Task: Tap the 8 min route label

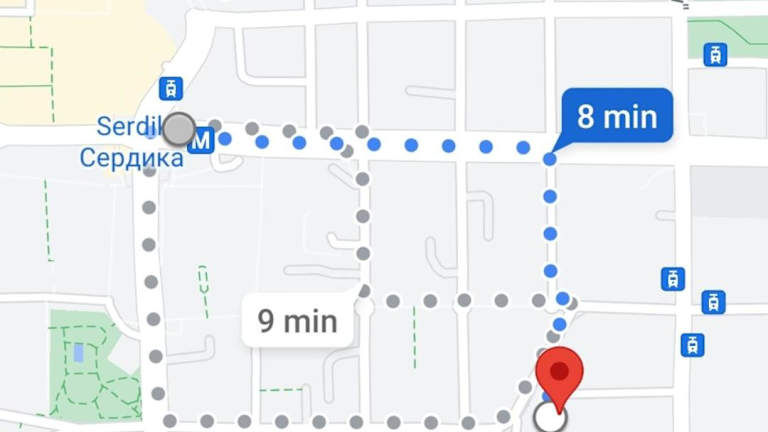Action: [x=616, y=118]
